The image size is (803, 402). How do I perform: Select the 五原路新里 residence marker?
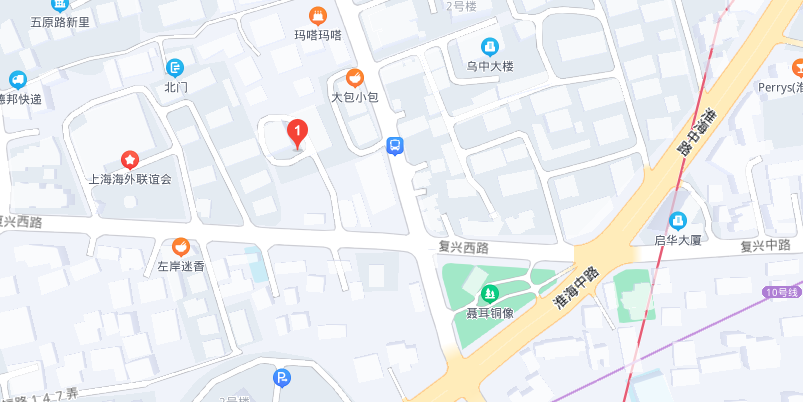click(x=60, y=5)
